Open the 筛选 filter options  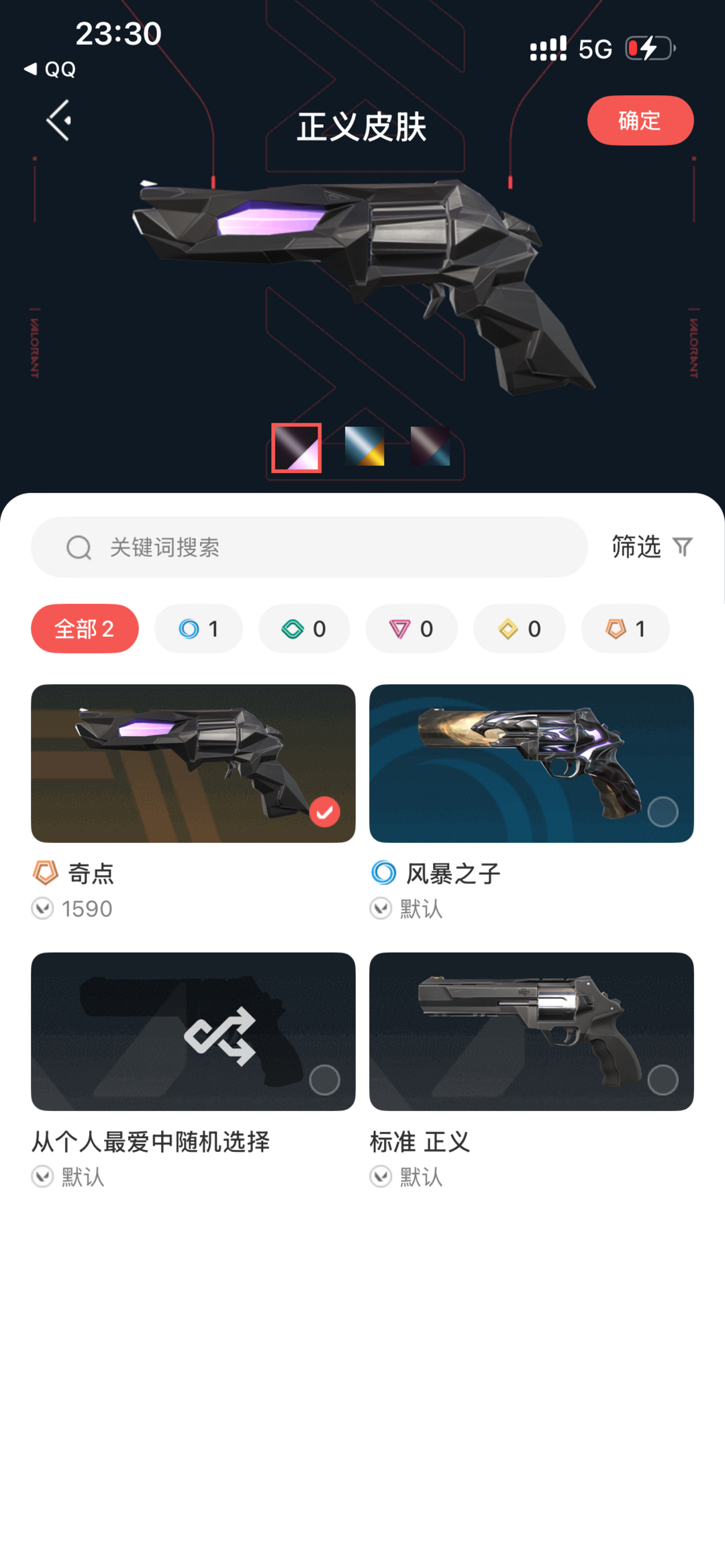(652, 547)
